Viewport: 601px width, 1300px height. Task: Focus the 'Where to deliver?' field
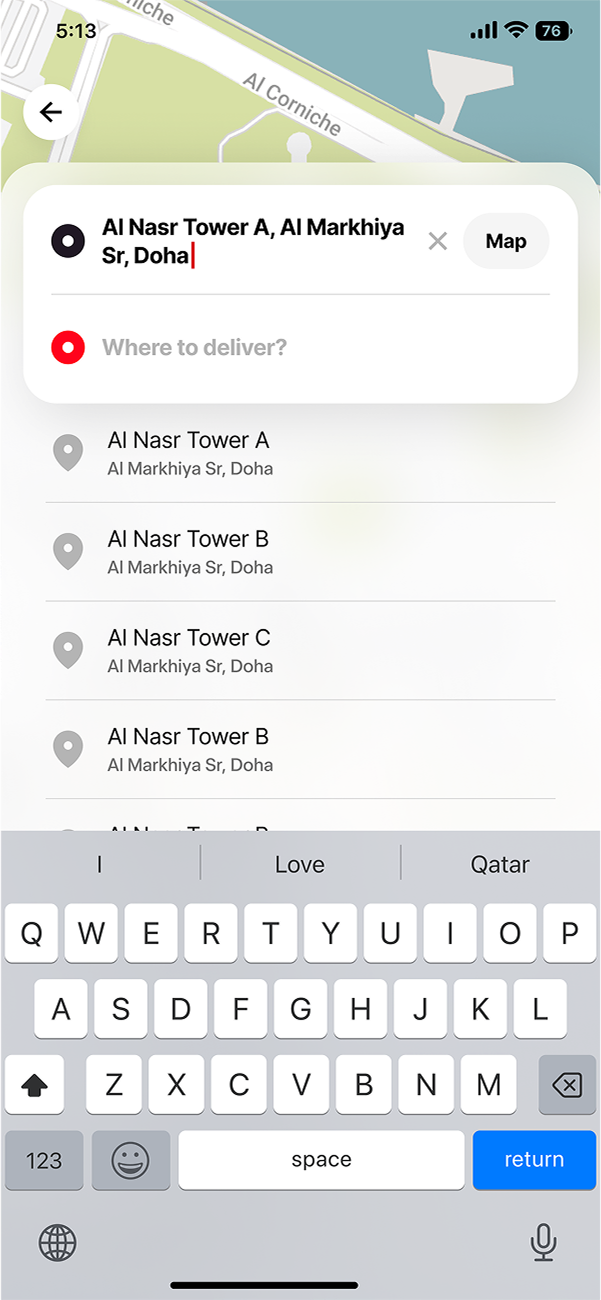coord(300,348)
